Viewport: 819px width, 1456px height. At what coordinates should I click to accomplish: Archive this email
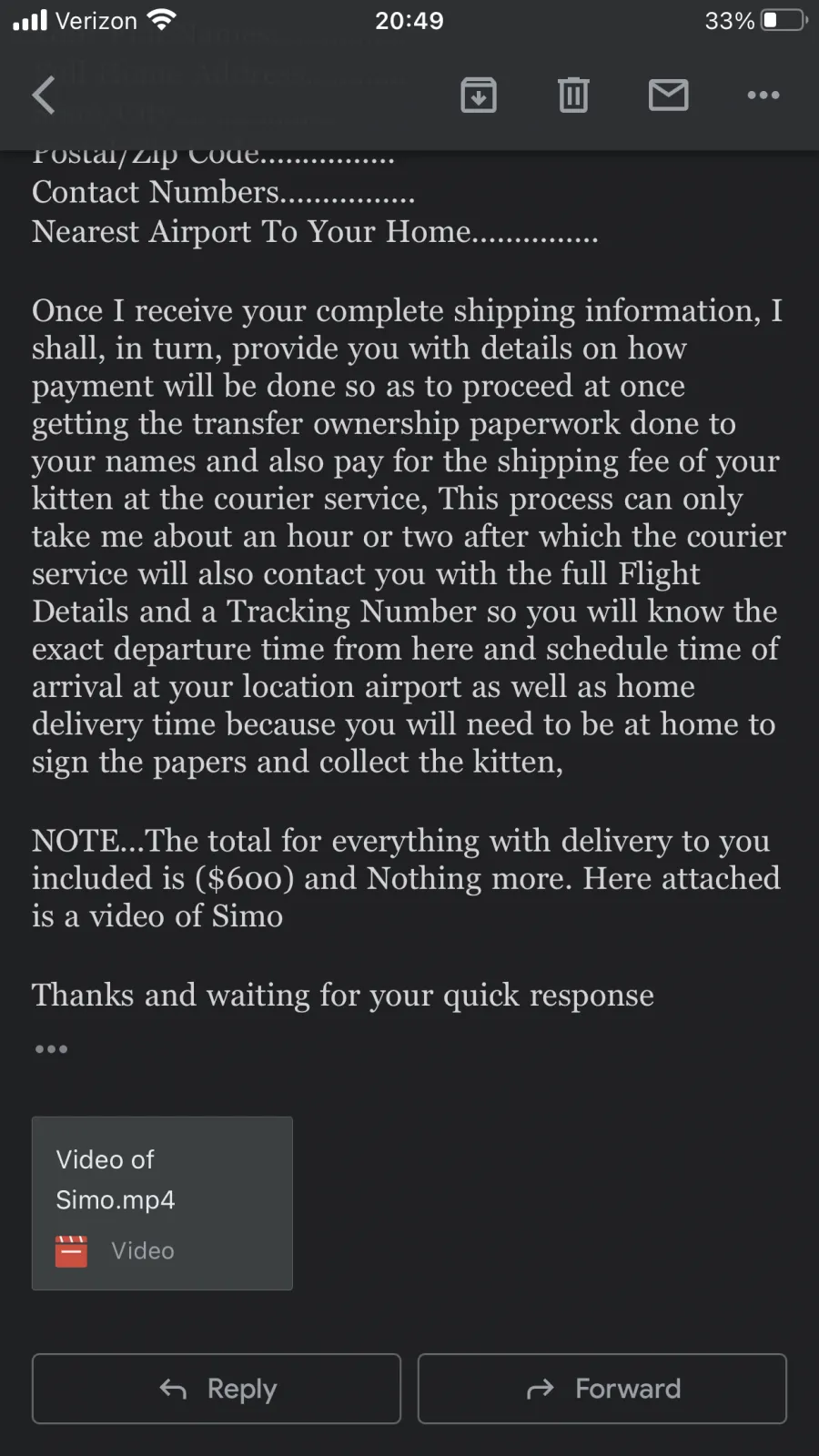point(479,95)
